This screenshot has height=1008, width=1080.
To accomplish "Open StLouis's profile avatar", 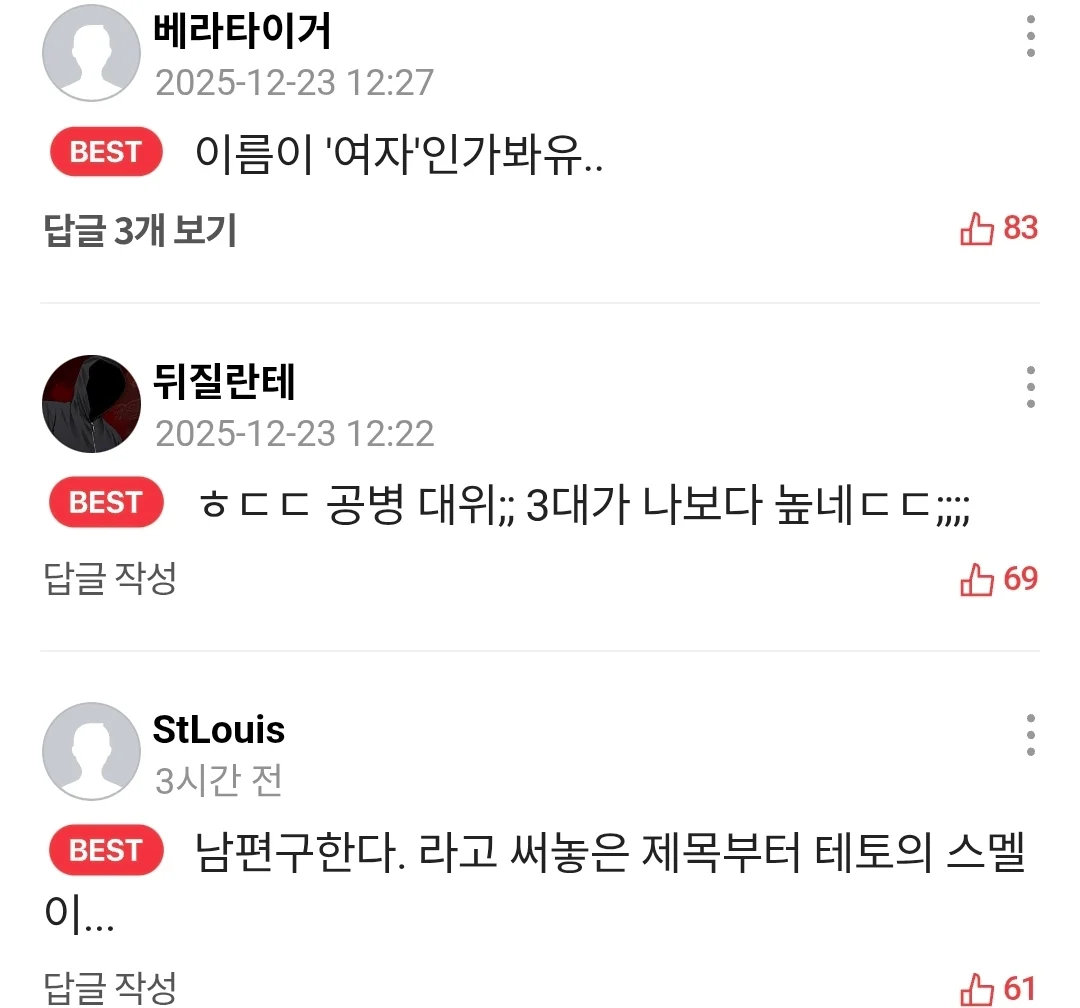I will 91,751.
